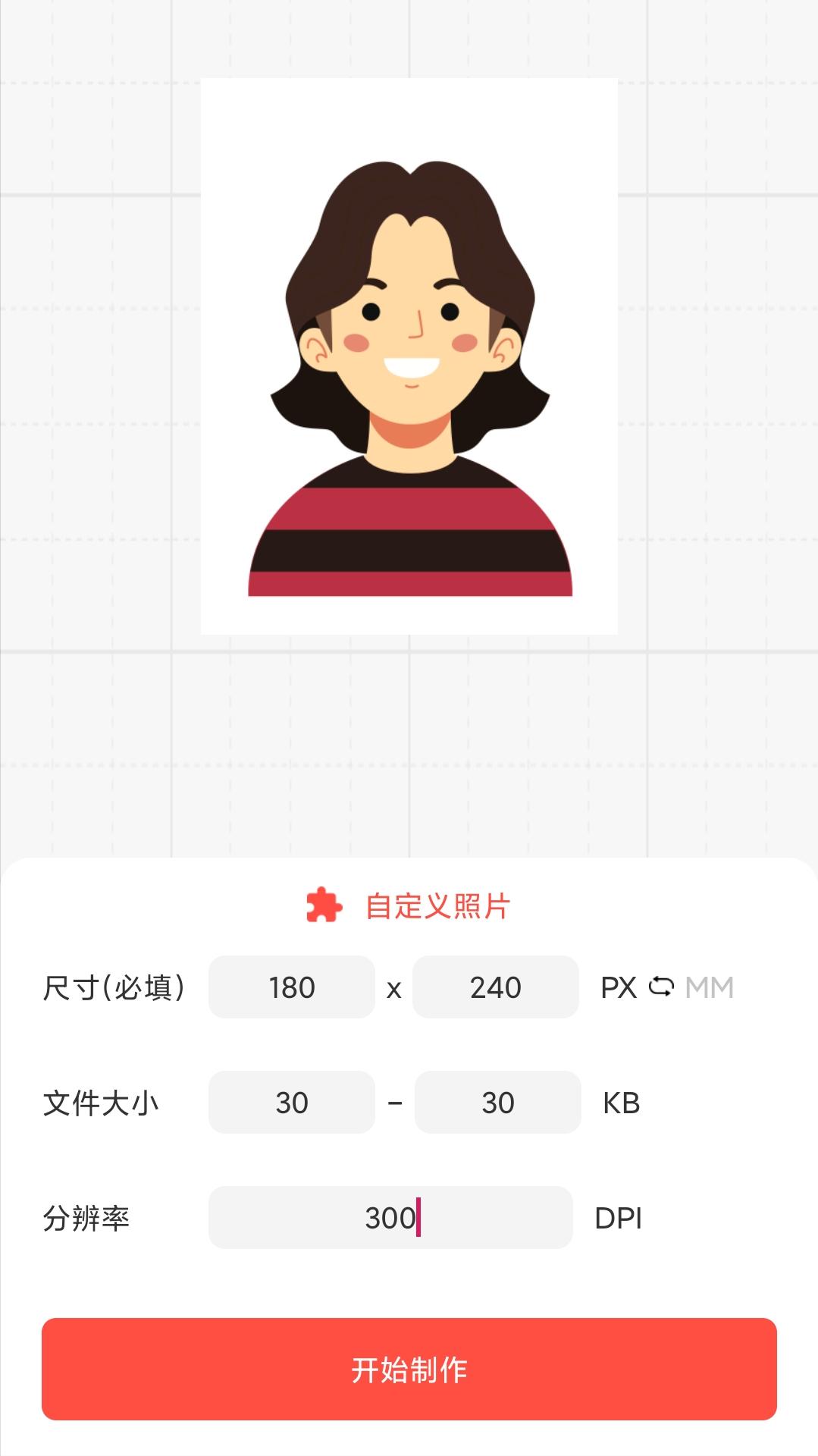Select the minimum file size field
The image size is (818, 1456).
291,1103
